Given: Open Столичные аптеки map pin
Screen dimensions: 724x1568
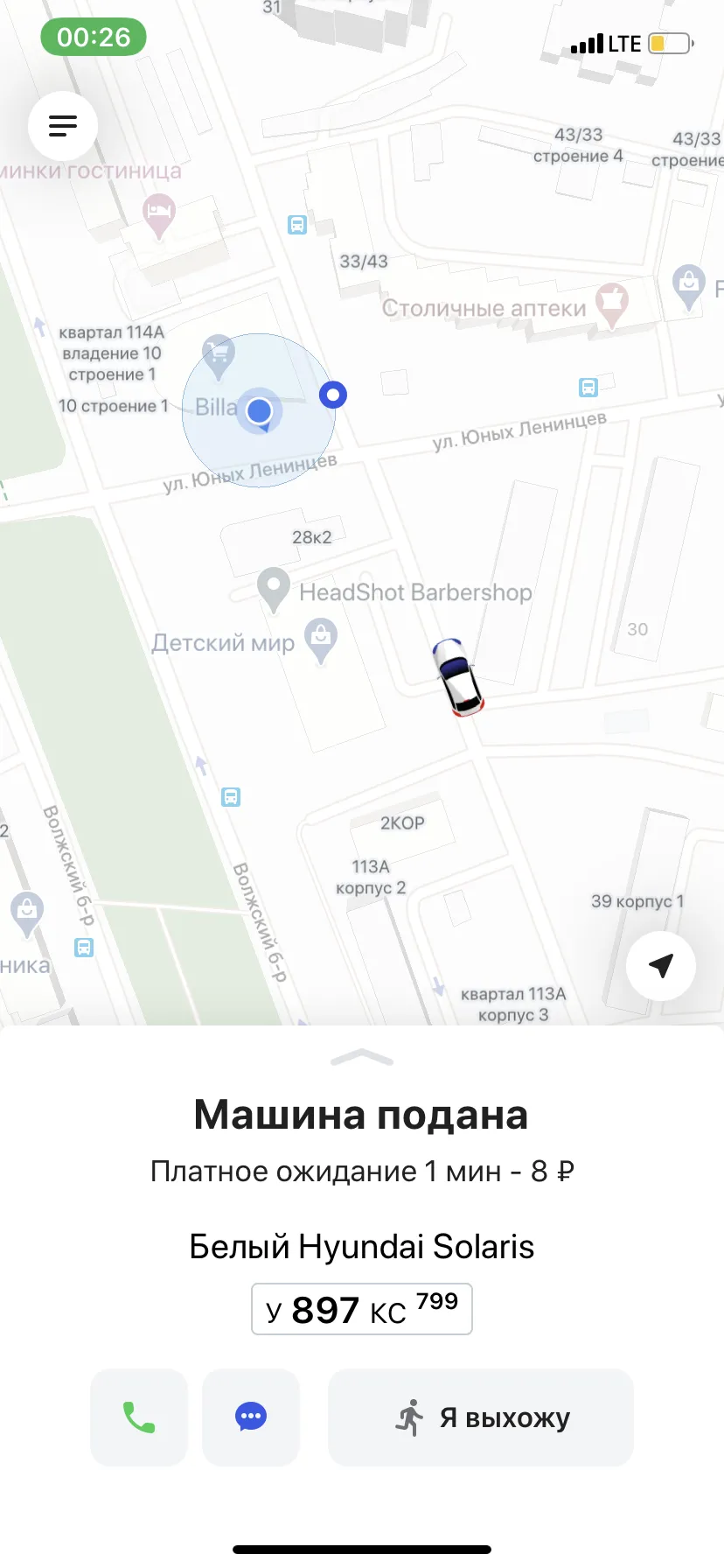Looking at the screenshot, I should point(612,304).
